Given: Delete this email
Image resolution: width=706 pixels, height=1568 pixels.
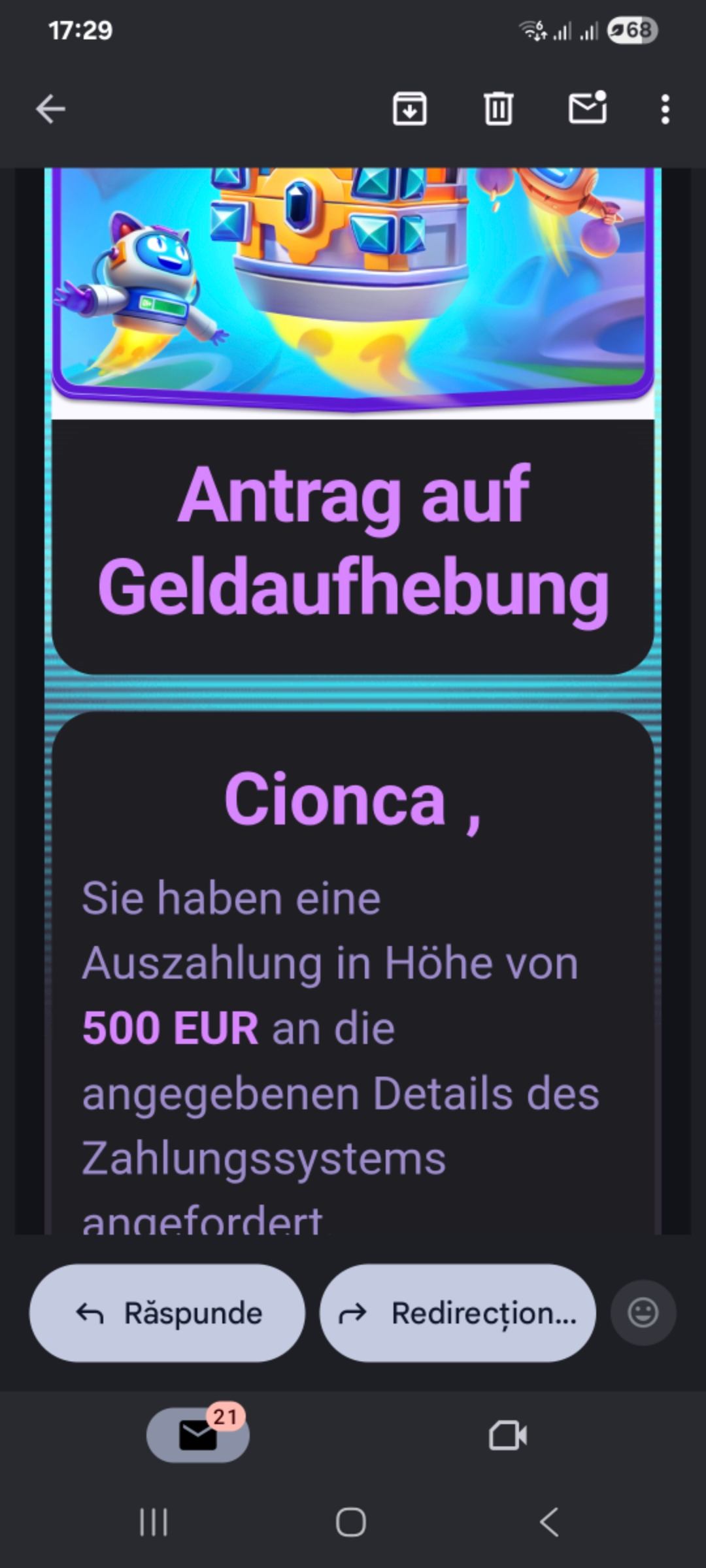Looking at the screenshot, I should click(x=498, y=108).
